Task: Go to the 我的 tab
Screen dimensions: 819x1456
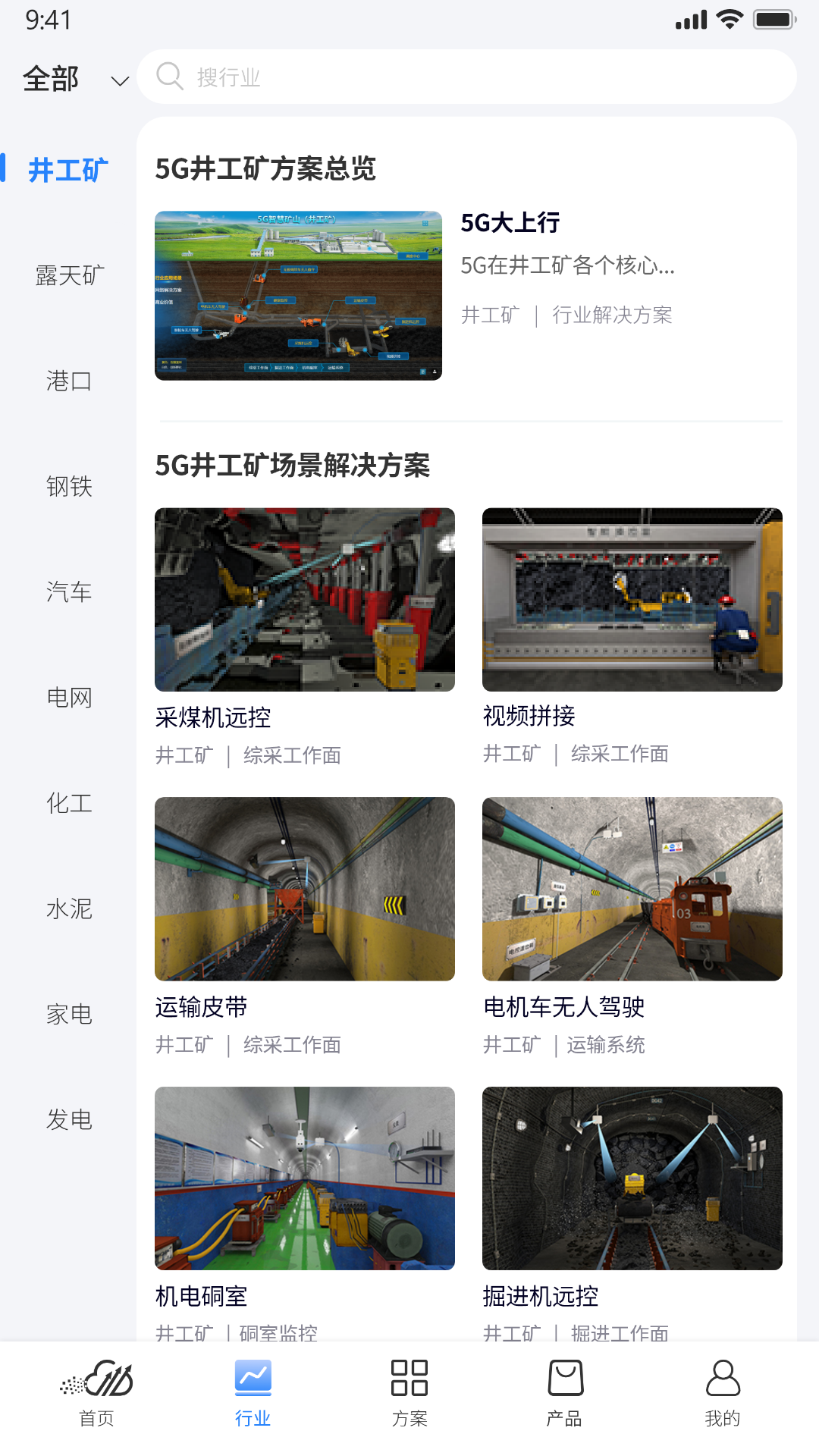Action: 722,1393
